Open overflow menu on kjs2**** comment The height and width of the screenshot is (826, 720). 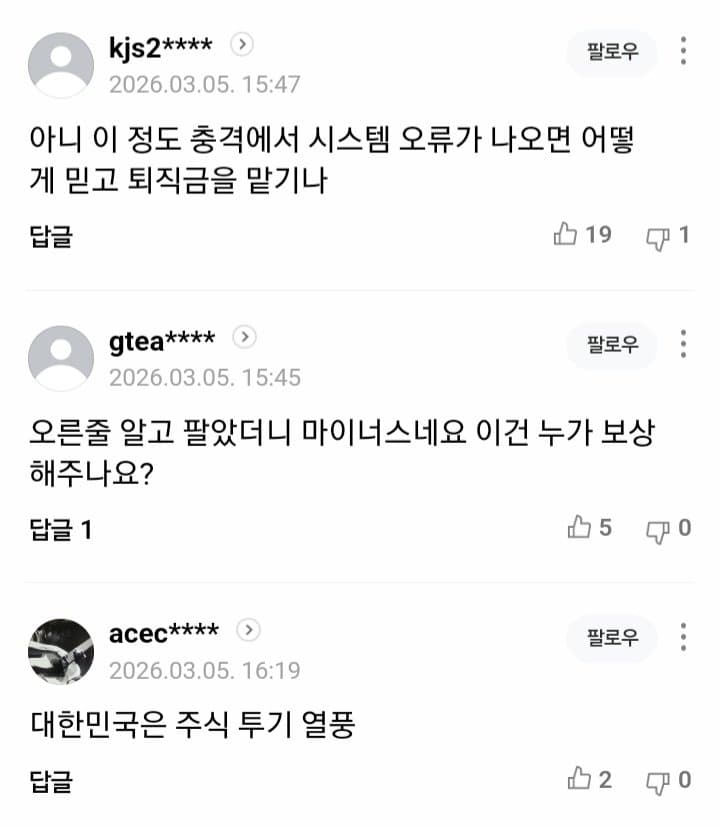(x=683, y=52)
